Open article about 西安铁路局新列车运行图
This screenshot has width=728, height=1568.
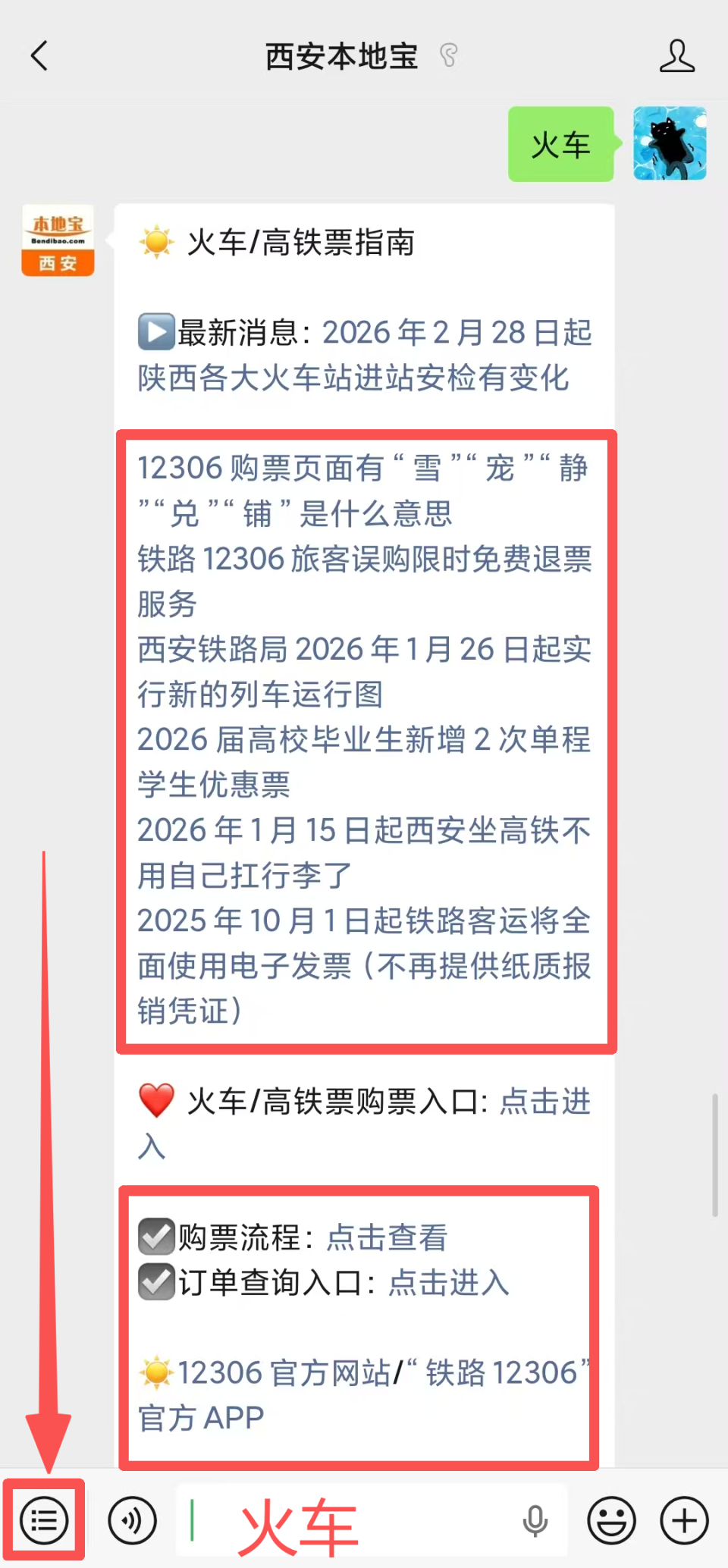pyautogui.click(x=364, y=649)
